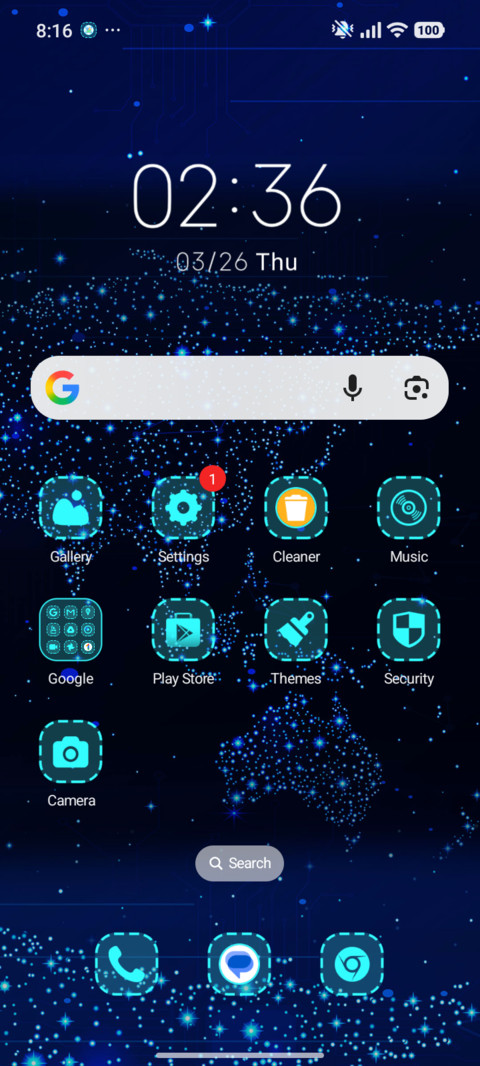Open the Phone dialer in the dock

[126, 964]
